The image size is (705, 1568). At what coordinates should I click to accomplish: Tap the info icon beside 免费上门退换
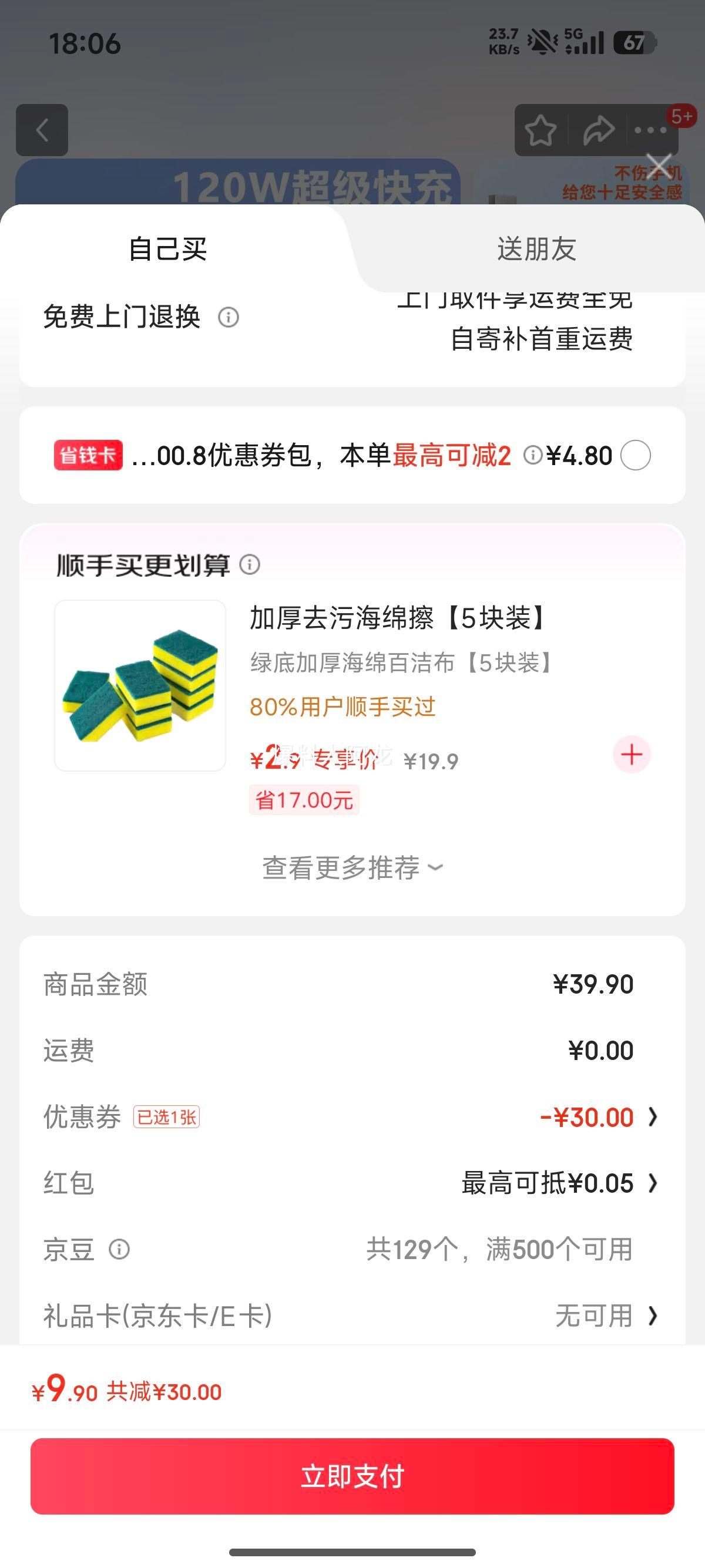[230, 316]
